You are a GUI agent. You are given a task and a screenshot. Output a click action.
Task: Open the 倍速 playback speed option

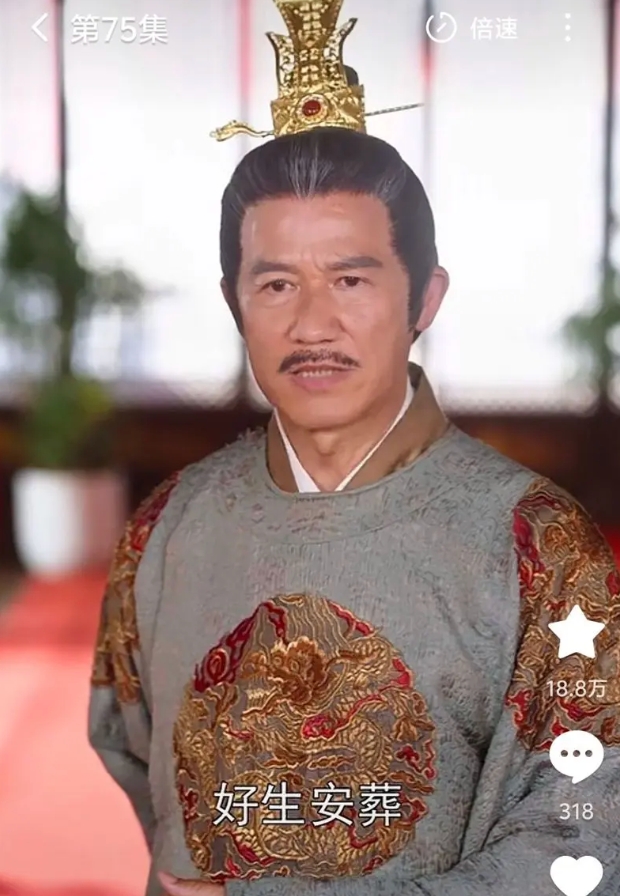tap(472, 28)
